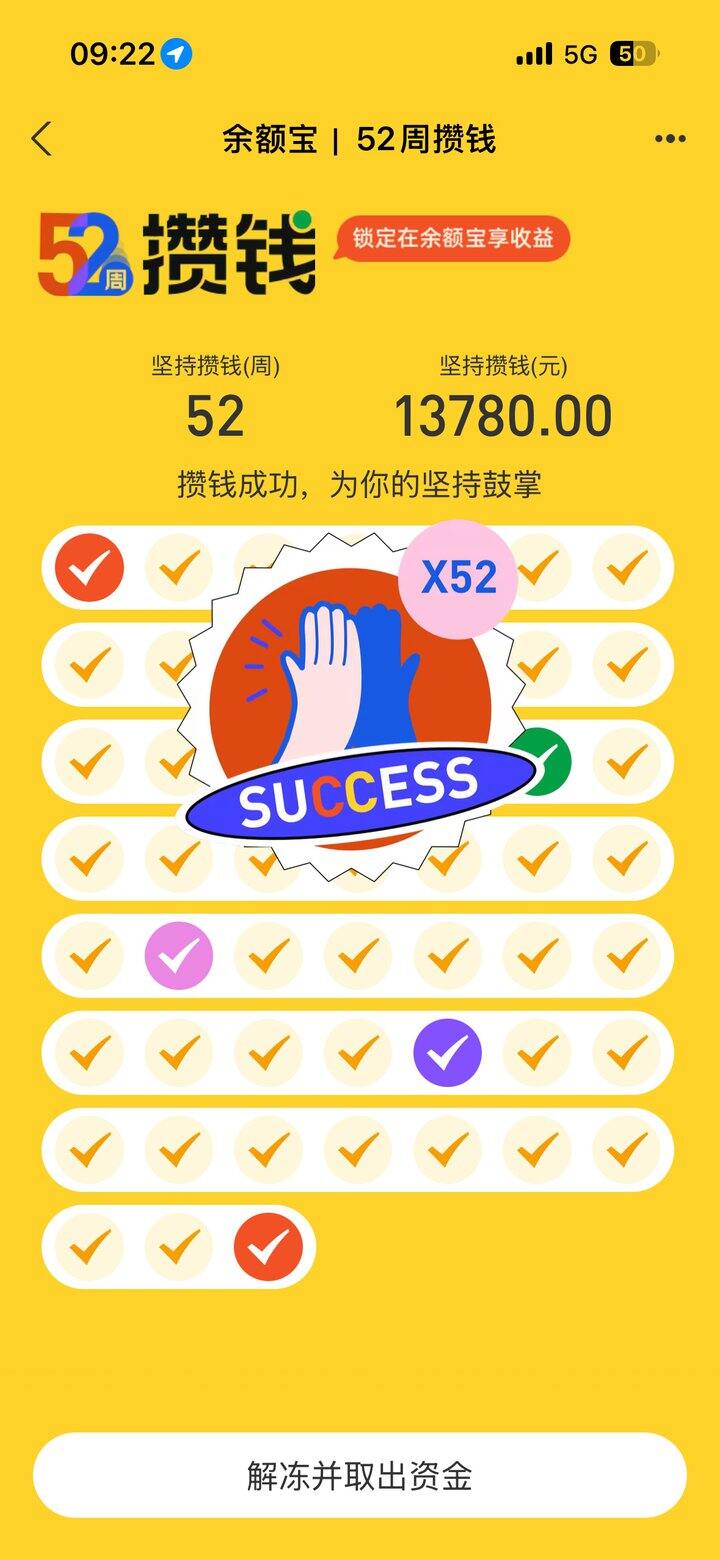Image resolution: width=720 pixels, height=1560 pixels.
Task: Open the three-dot overflow menu
Action: [x=670, y=139]
